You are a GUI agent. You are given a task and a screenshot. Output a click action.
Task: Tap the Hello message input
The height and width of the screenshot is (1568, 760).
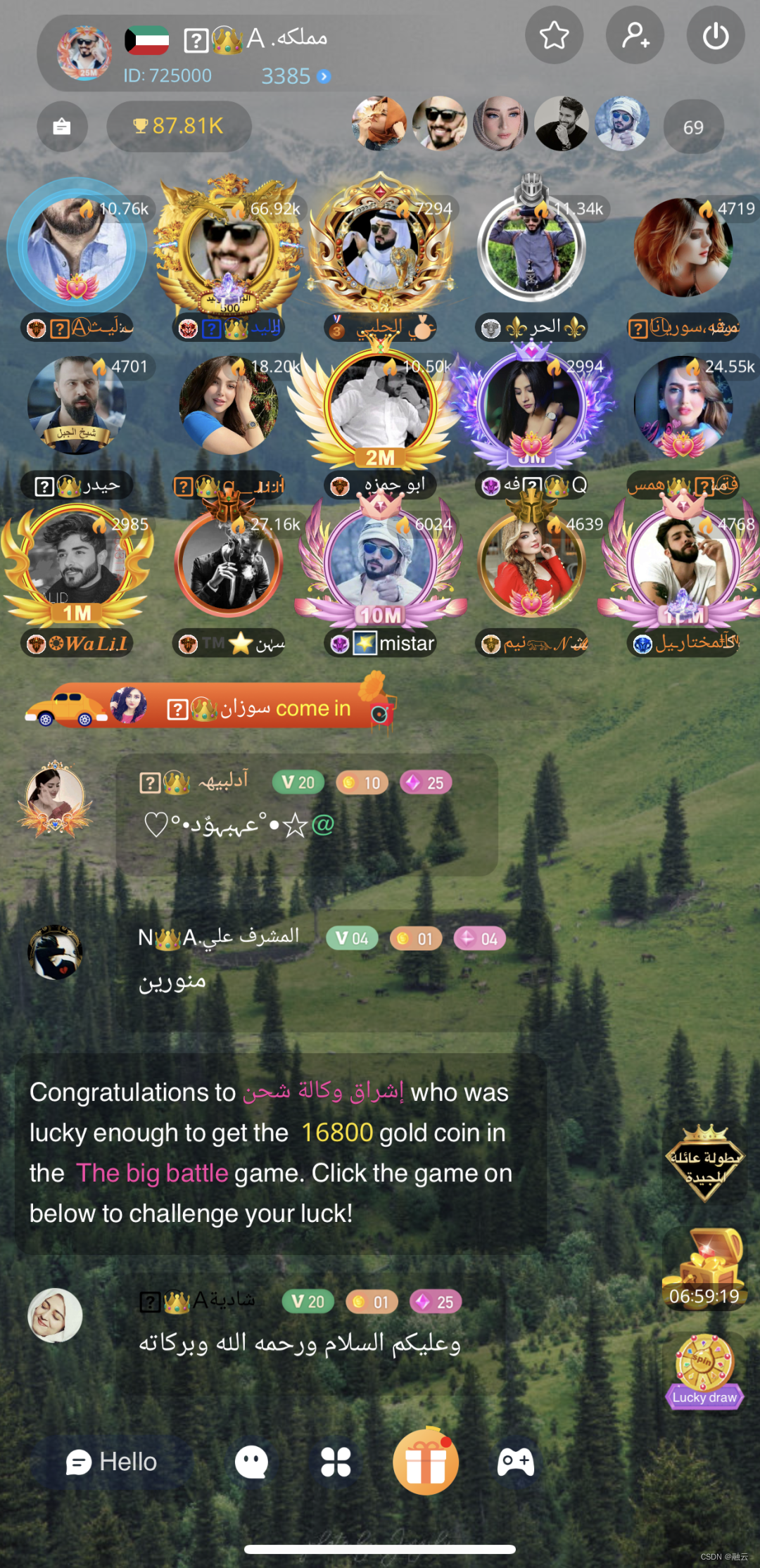[x=111, y=1462]
